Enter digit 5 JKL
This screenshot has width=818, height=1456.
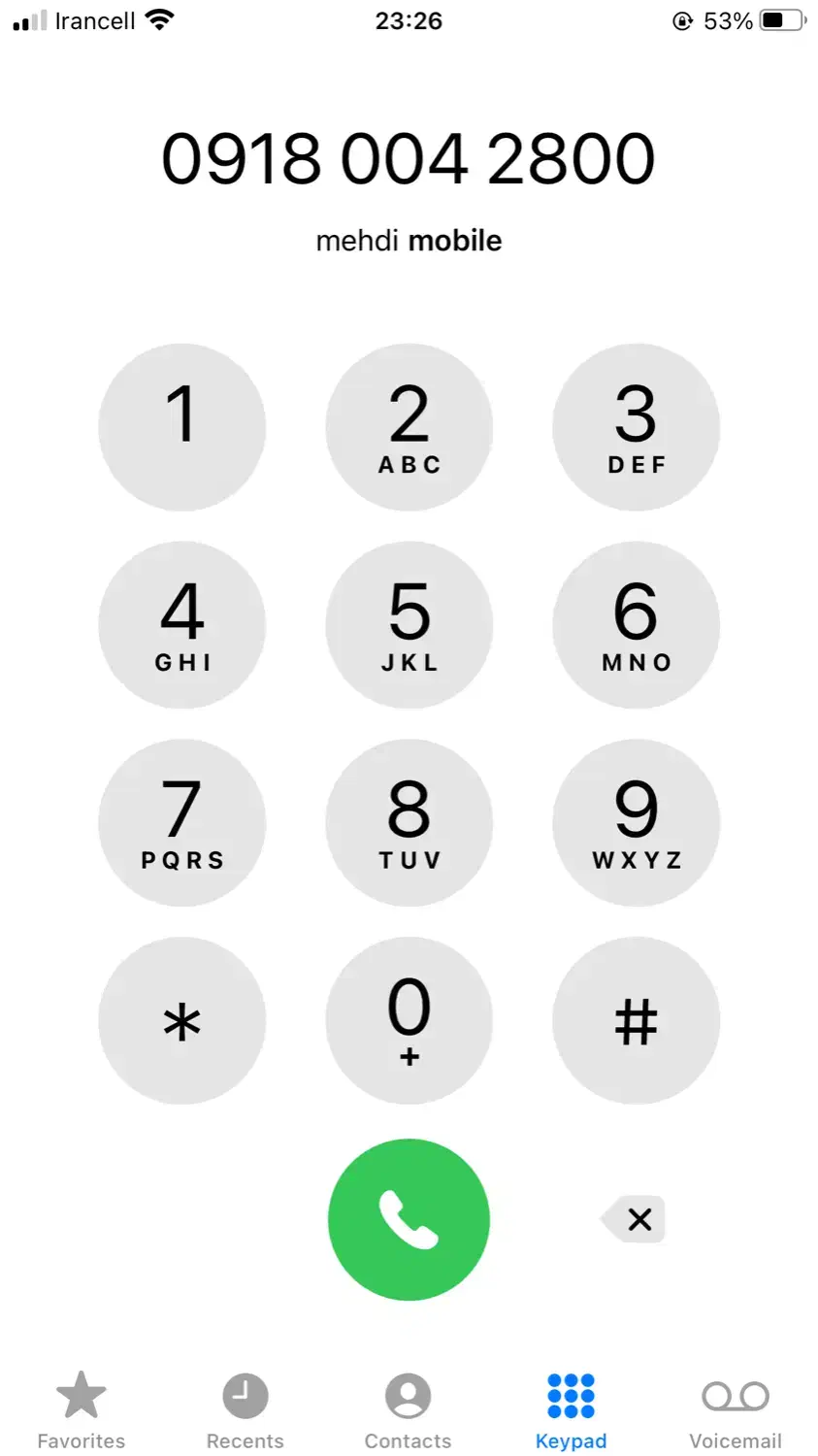click(409, 625)
